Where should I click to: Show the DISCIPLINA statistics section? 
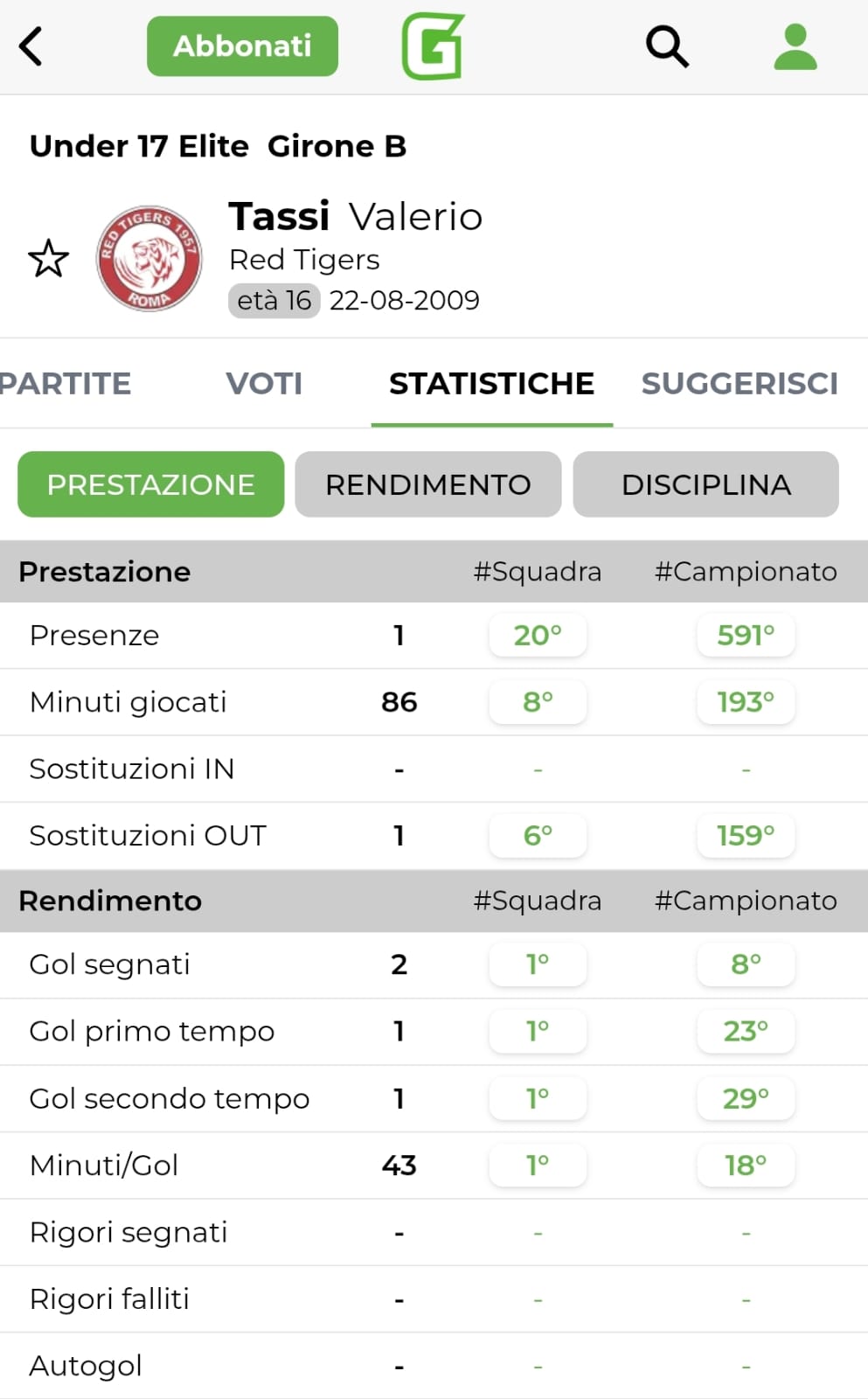click(706, 484)
